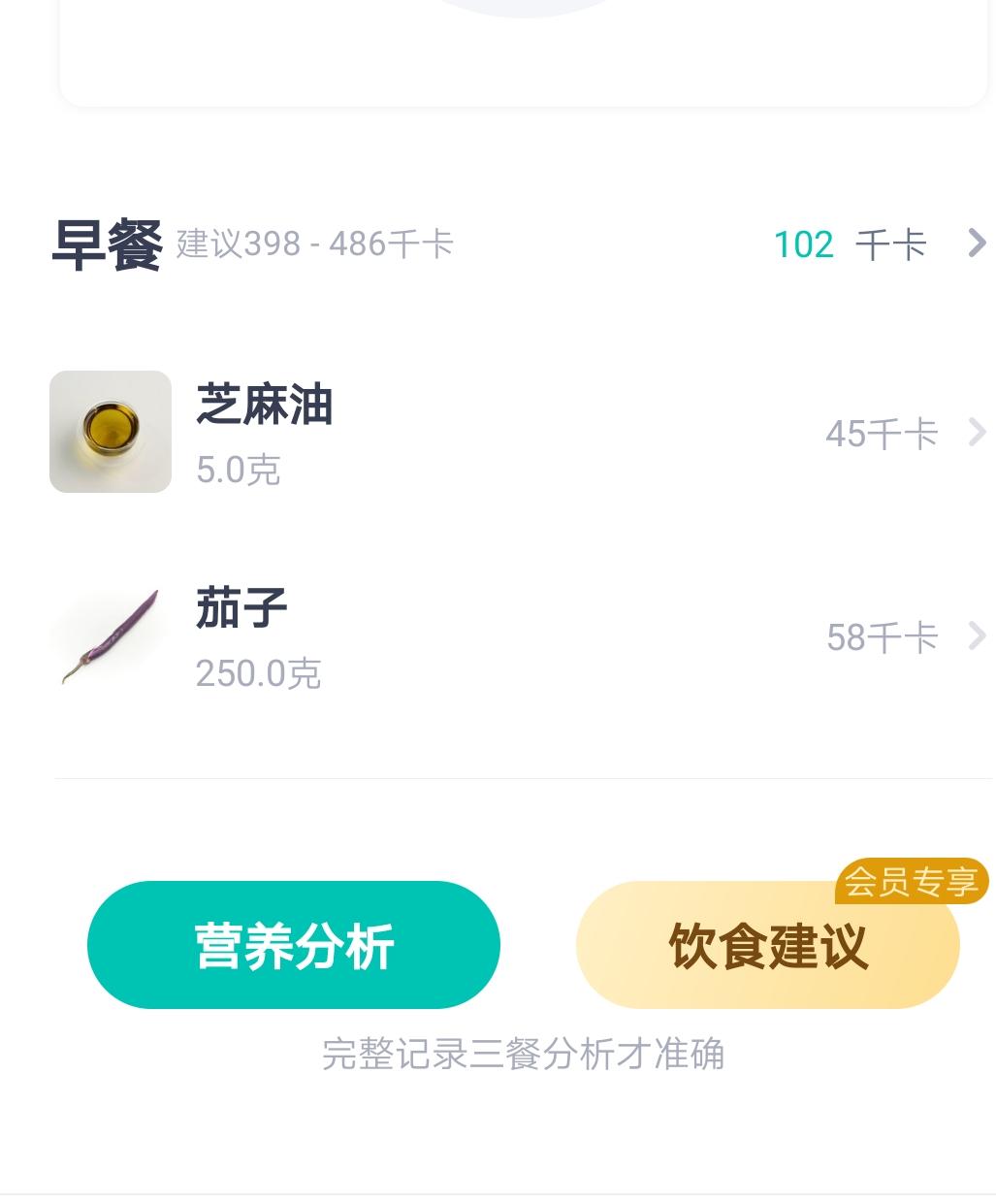The height and width of the screenshot is (1204, 996).
Task: Select the 芝麻油 food name
Action: 263,407
